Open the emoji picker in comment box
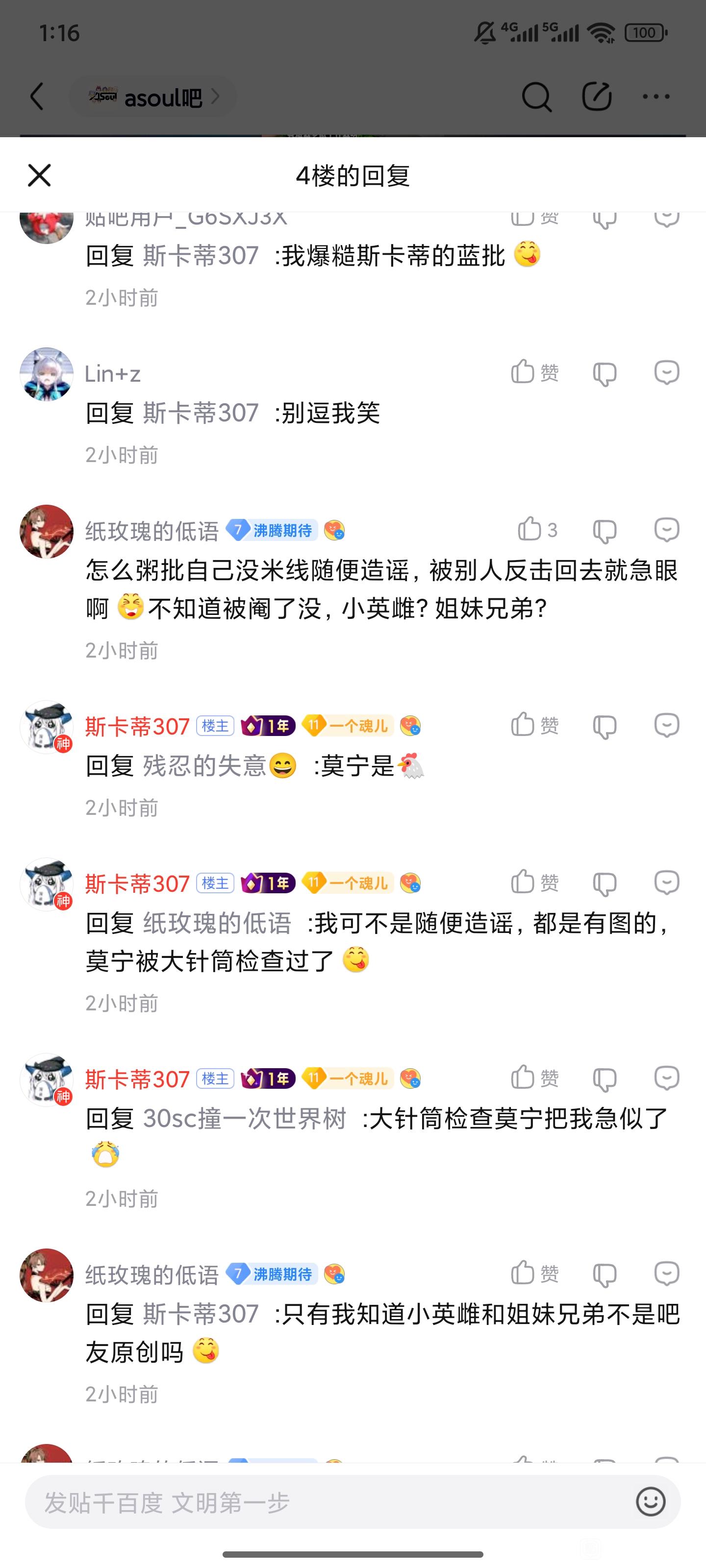This screenshot has width=706, height=1568. point(650,1501)
